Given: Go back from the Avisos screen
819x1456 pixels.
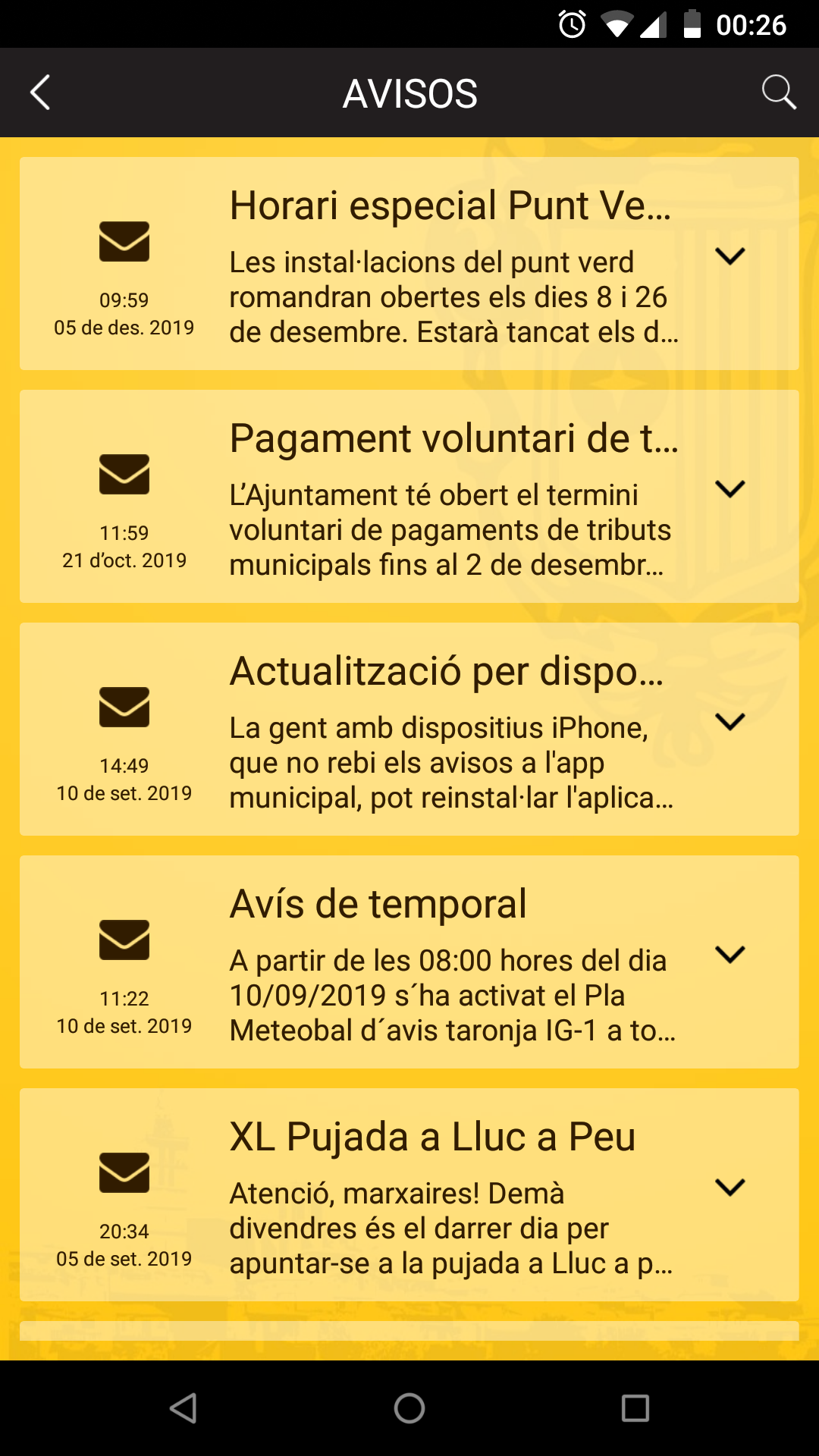Looking at the screenshot, I should click(40, 93).
